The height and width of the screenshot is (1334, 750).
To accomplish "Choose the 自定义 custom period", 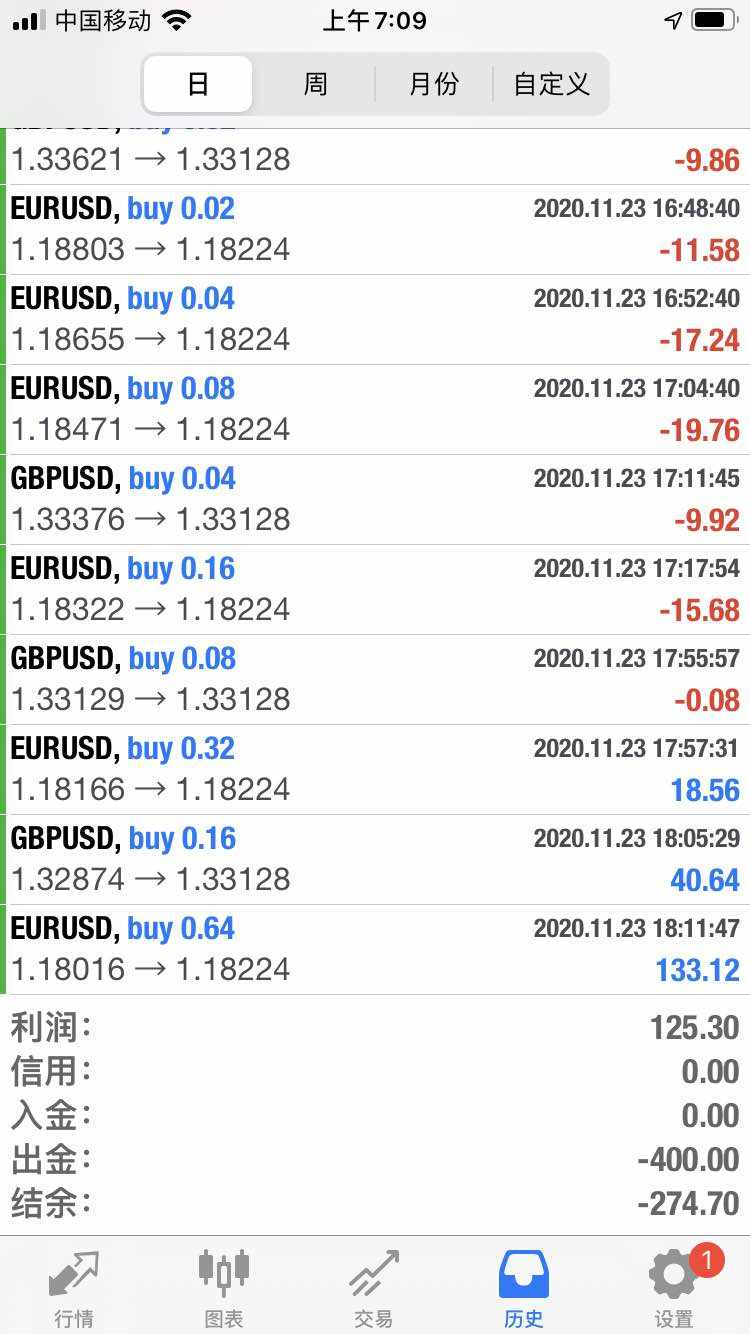I will (x=551, y=84).
